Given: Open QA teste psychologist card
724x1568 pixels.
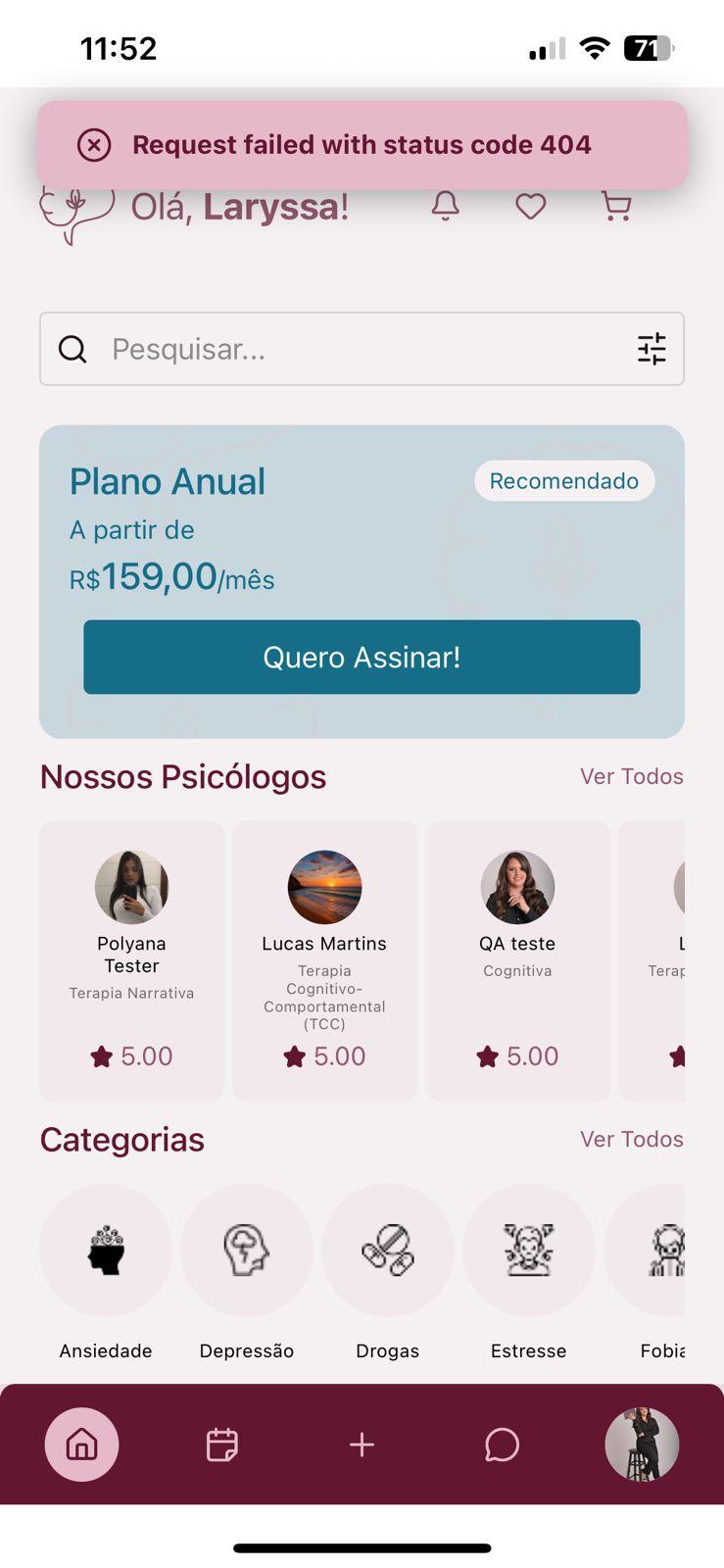Looking at the screenshot, I should [x=517, y=960].
